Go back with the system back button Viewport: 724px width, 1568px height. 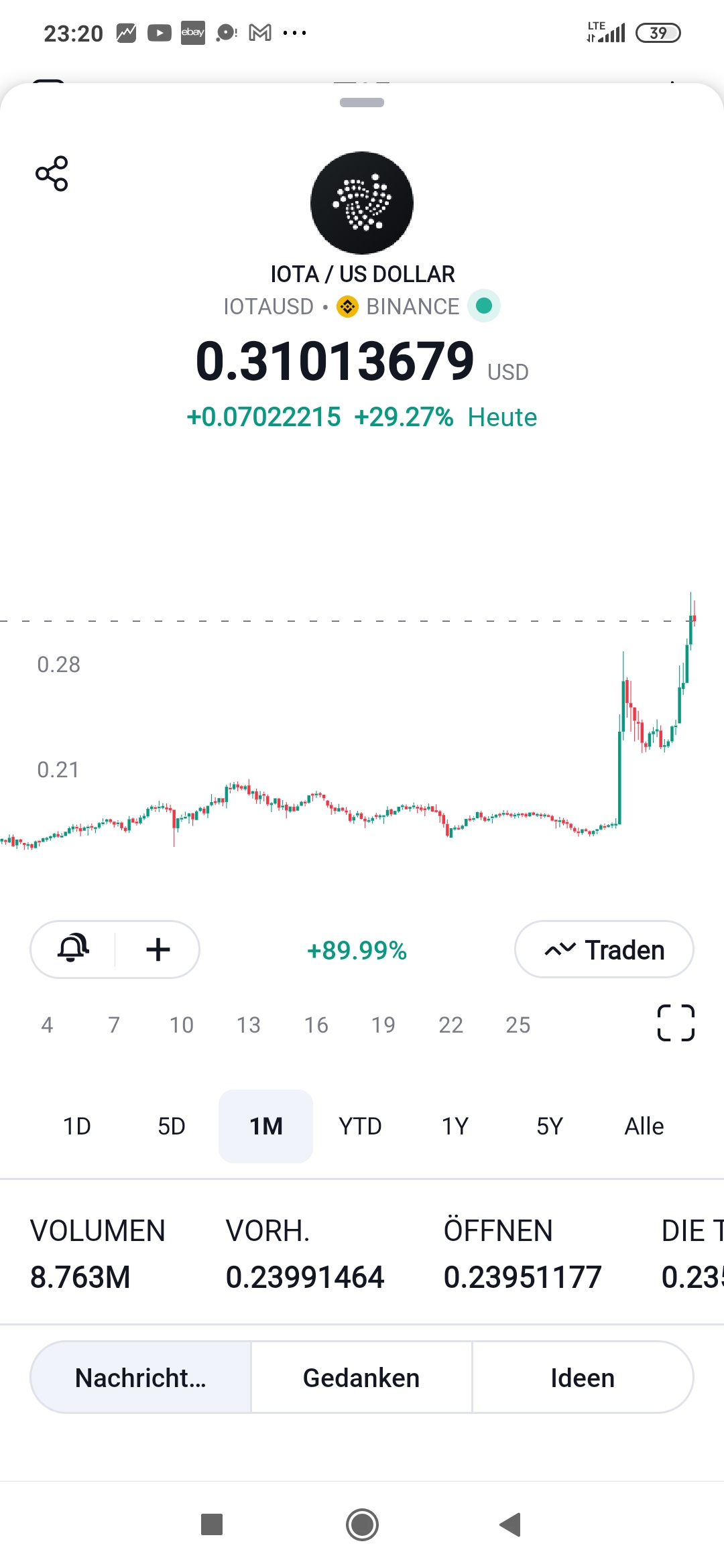(x=511, y=1524)
